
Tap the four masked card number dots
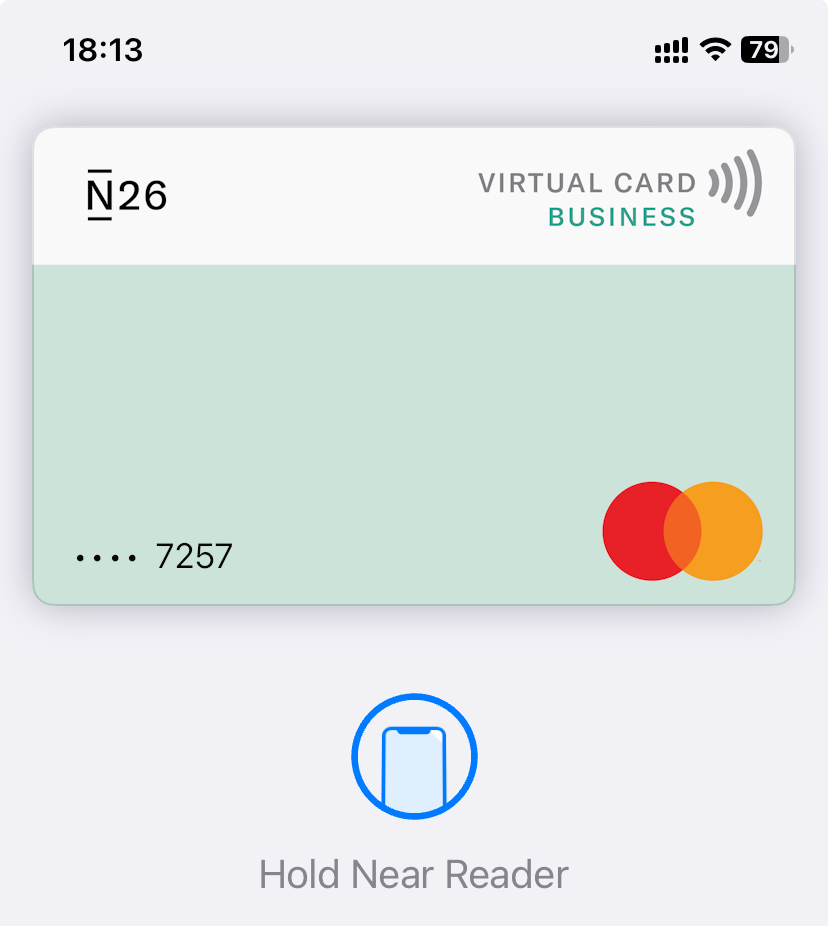104,556
